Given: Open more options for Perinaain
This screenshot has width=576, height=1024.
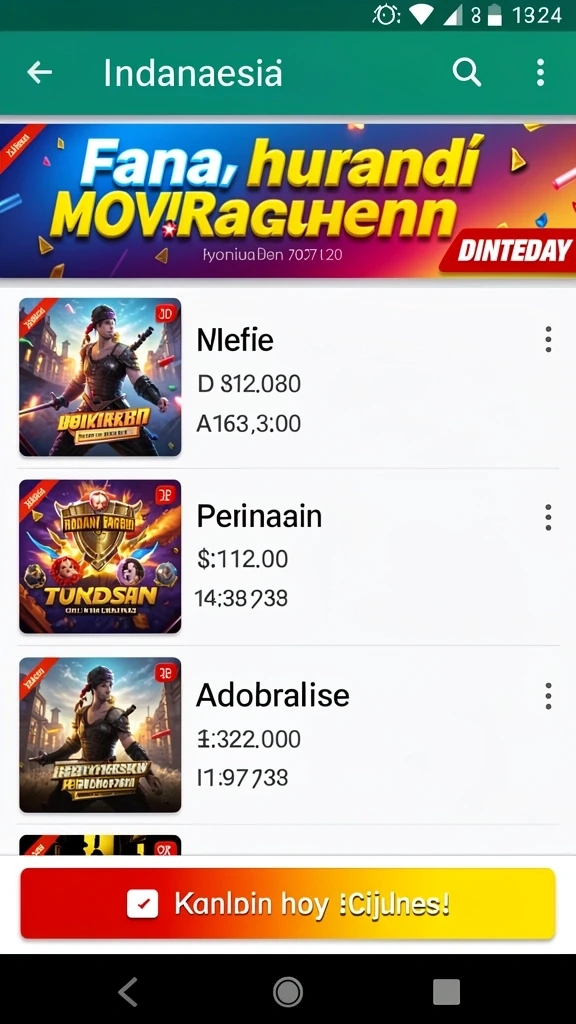Looking at the screenshot, I should (548, 517).
